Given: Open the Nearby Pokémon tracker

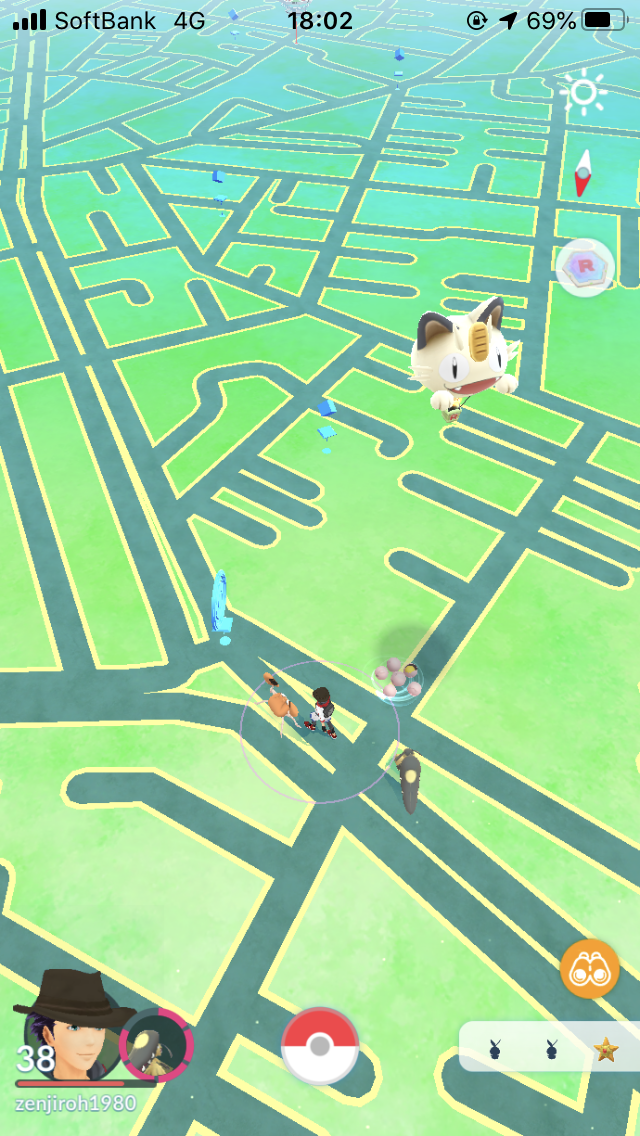Looking at the screenshot, I should coord(548,1048).
